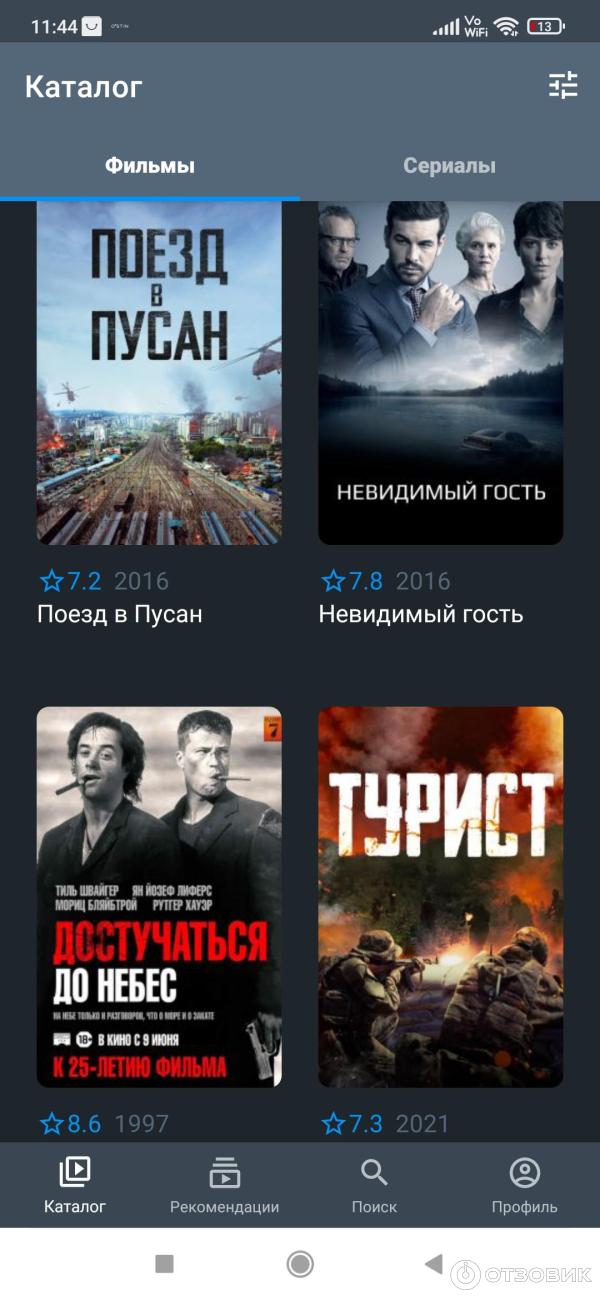Tap the system home button
This screenshot has width=600, height=1300.
click(x=300, y=1264)
